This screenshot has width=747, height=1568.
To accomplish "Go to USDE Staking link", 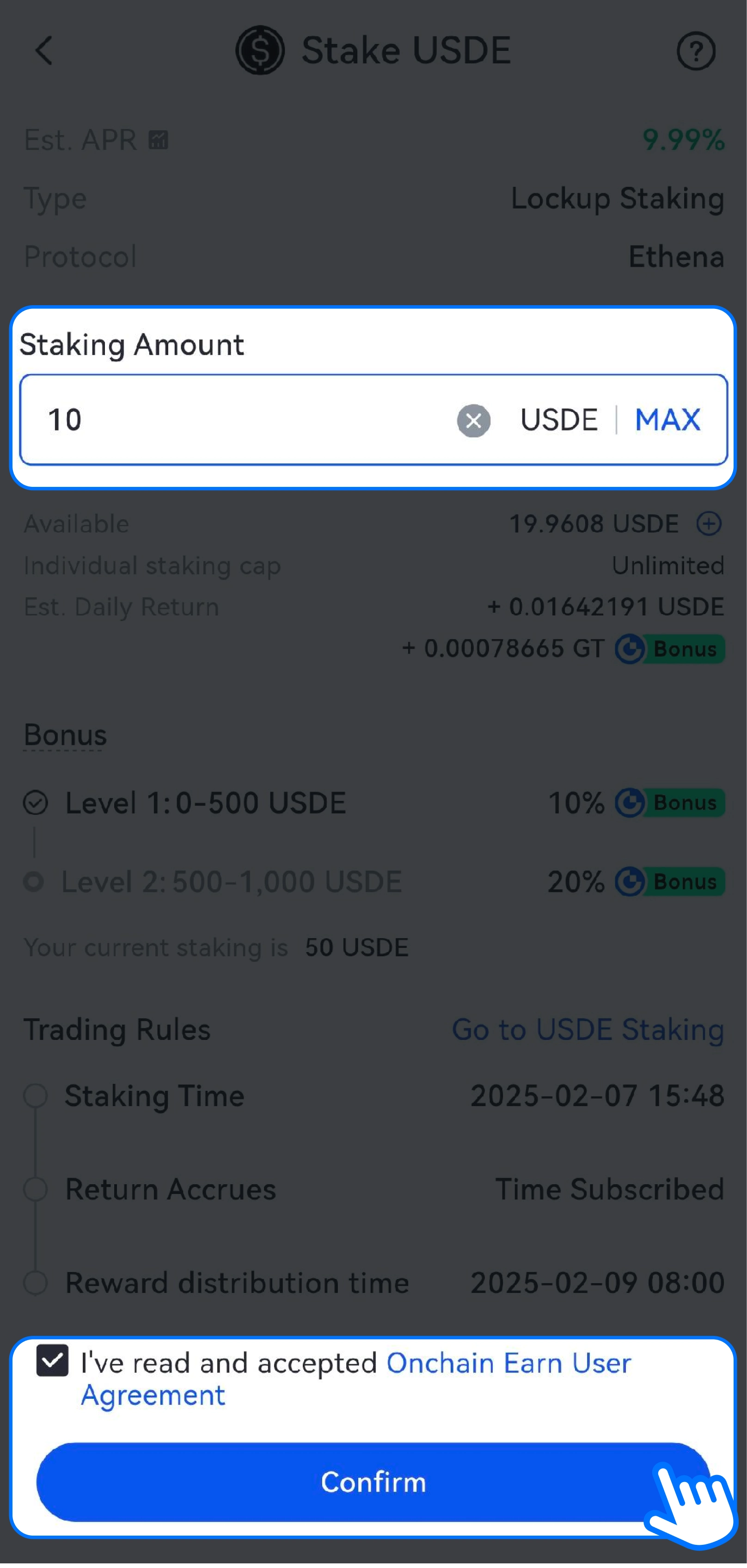I will [587, 1030].
